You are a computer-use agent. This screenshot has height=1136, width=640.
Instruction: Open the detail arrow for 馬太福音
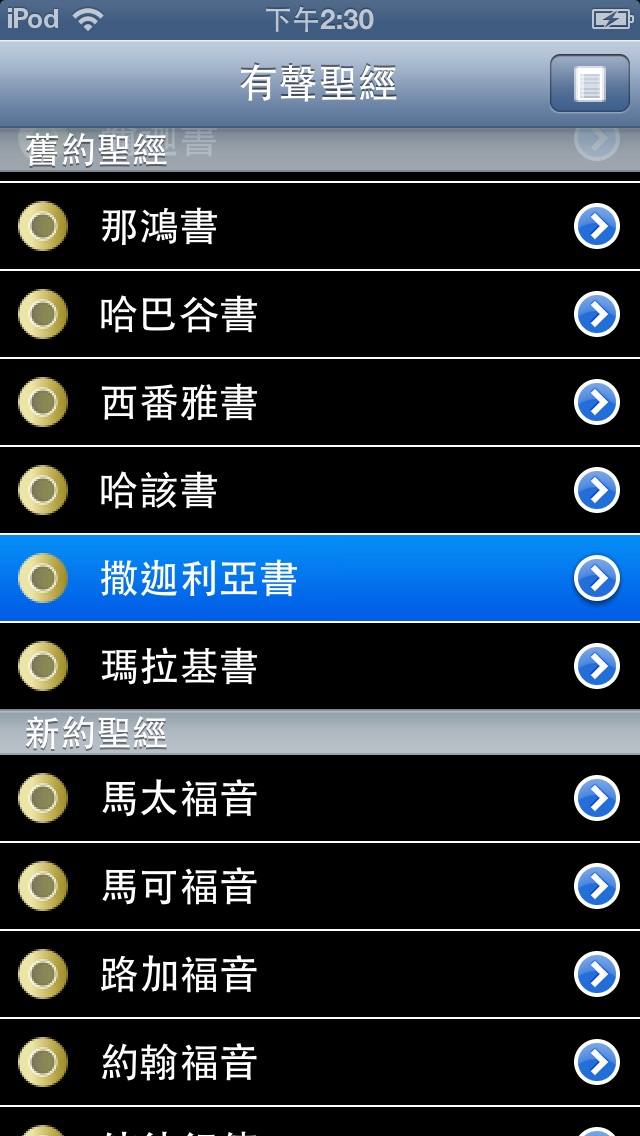click(597, 798)
